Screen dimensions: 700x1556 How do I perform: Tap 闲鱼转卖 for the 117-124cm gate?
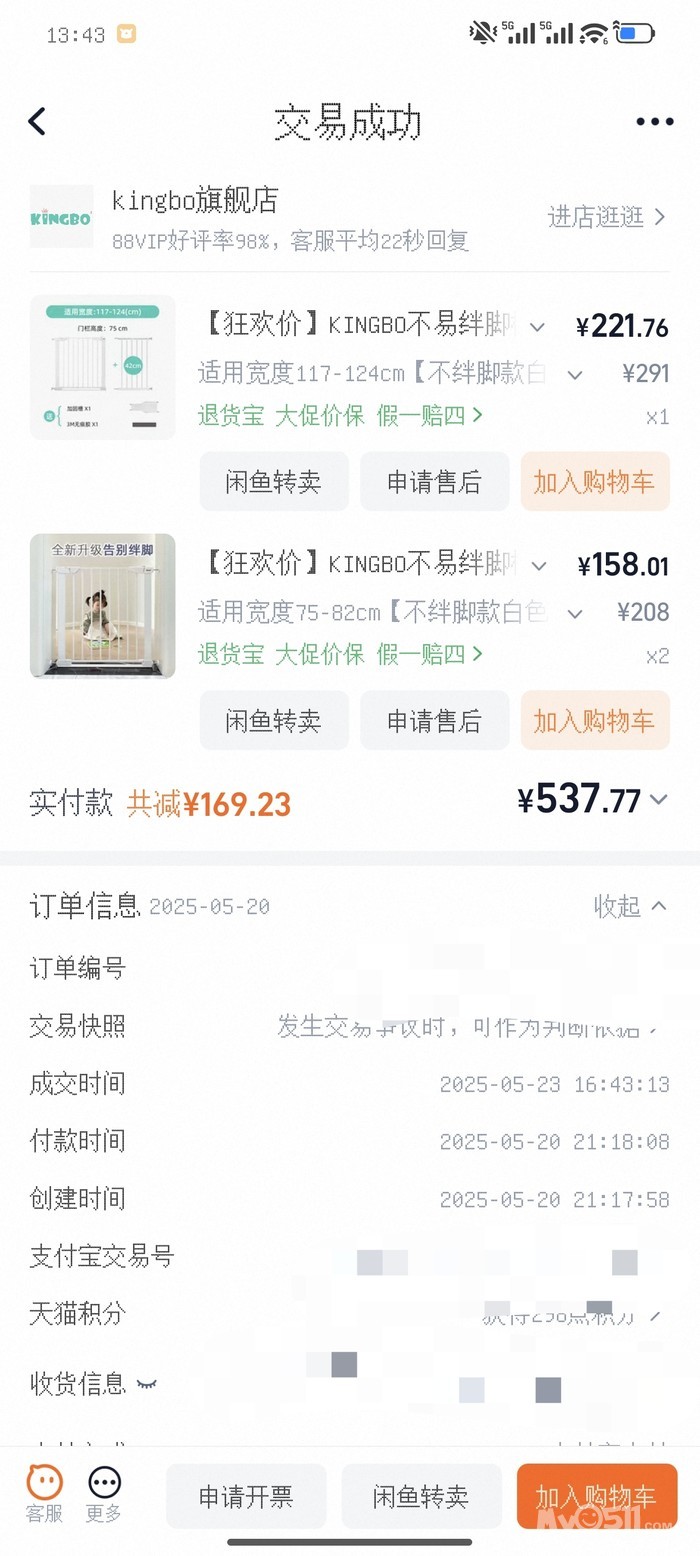click(x=274, y=482)
